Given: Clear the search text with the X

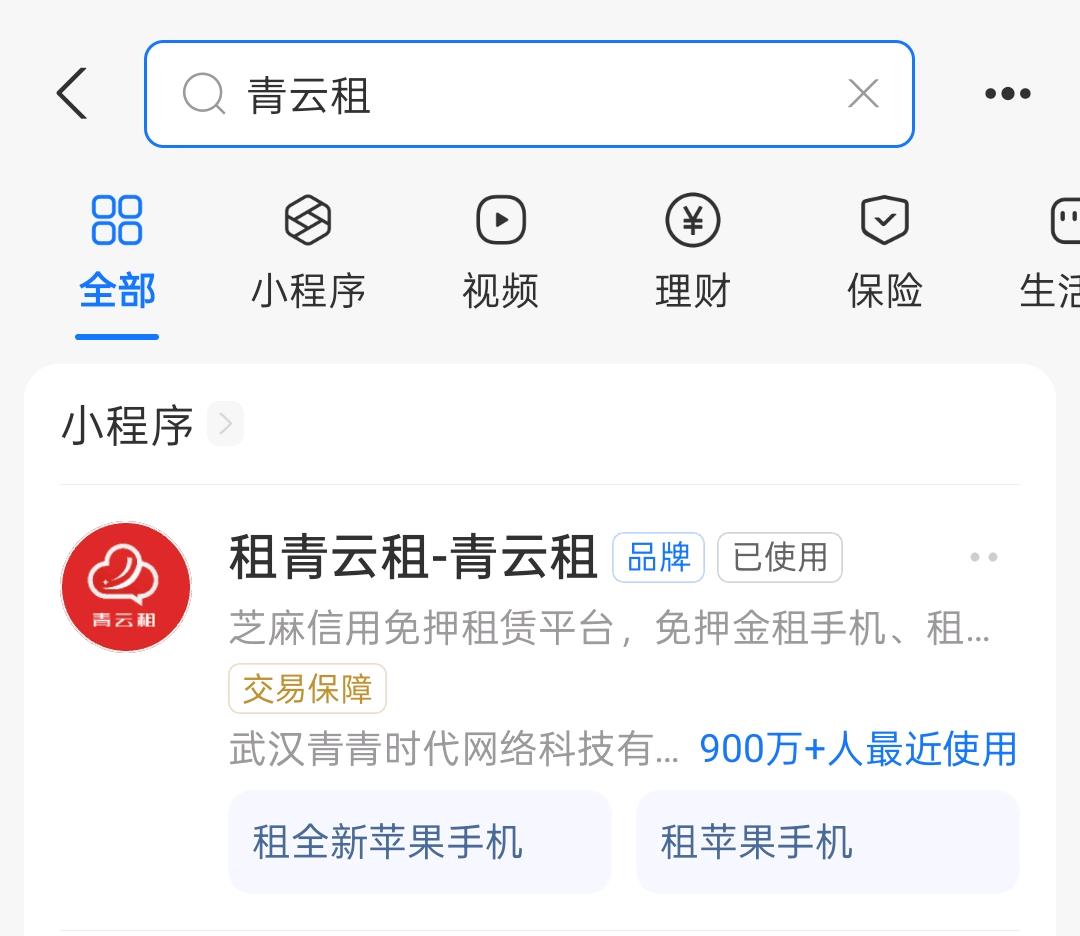Looking at the screenshot, I should tap(863, 94).
